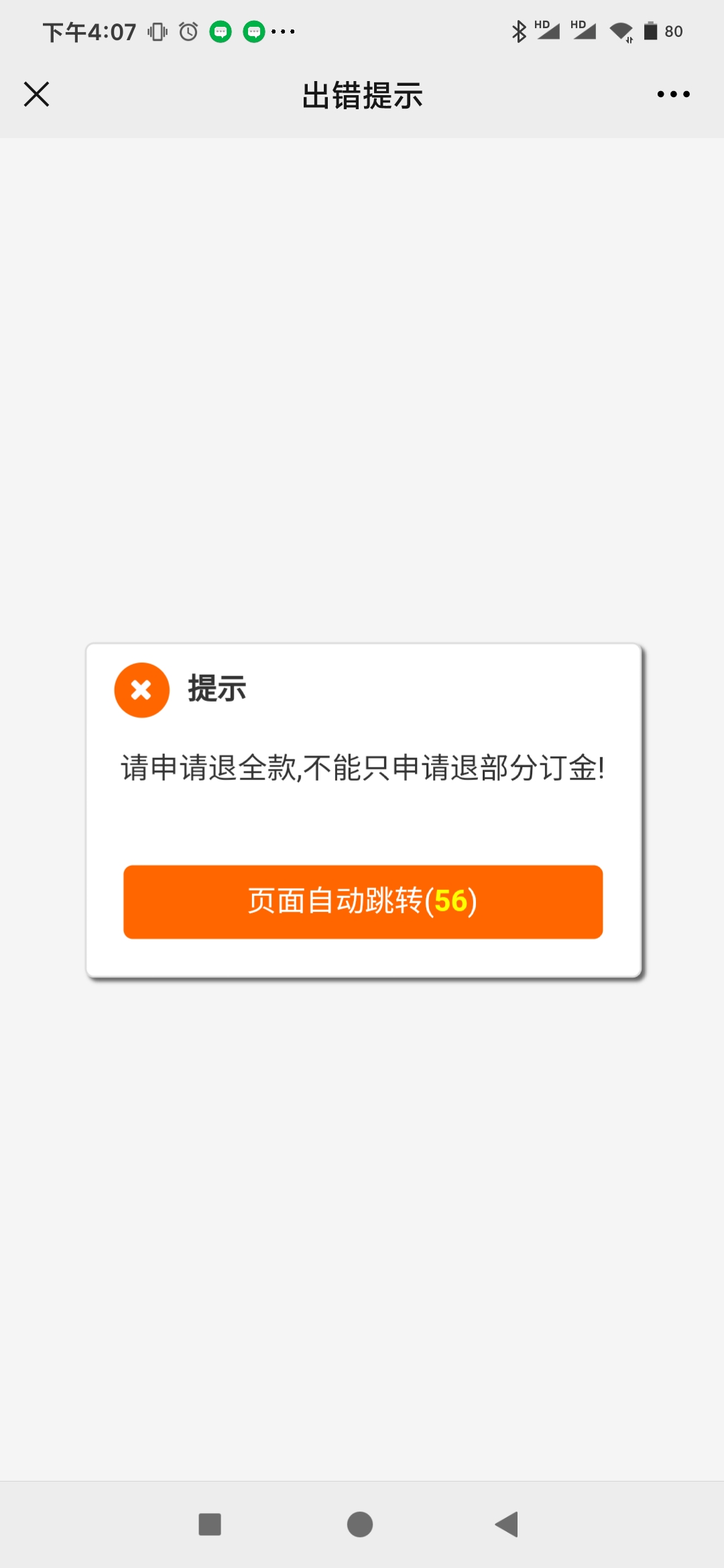Return to the phone's home screen

360,1524
